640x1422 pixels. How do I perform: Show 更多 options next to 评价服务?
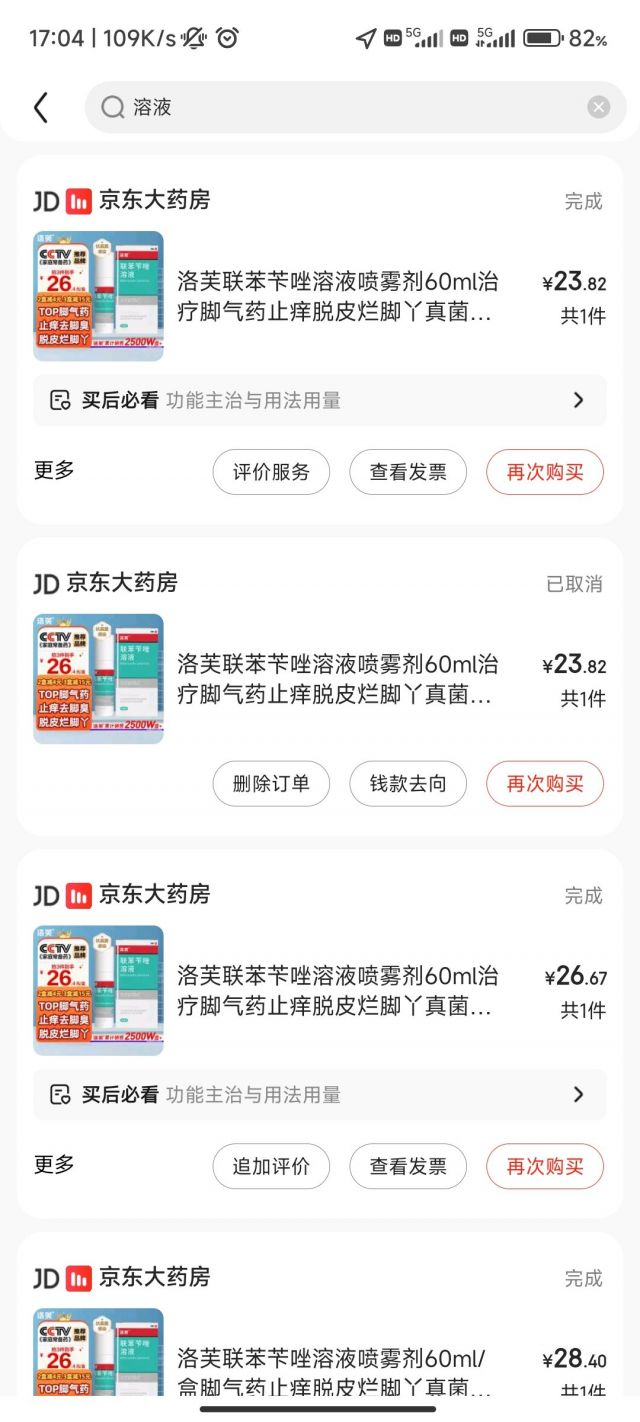coord(54,470)
